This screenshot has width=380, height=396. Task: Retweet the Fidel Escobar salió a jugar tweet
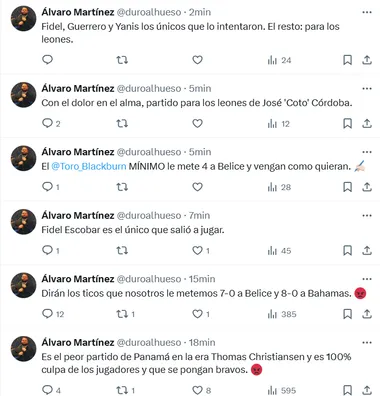click(x=122, y=250)
